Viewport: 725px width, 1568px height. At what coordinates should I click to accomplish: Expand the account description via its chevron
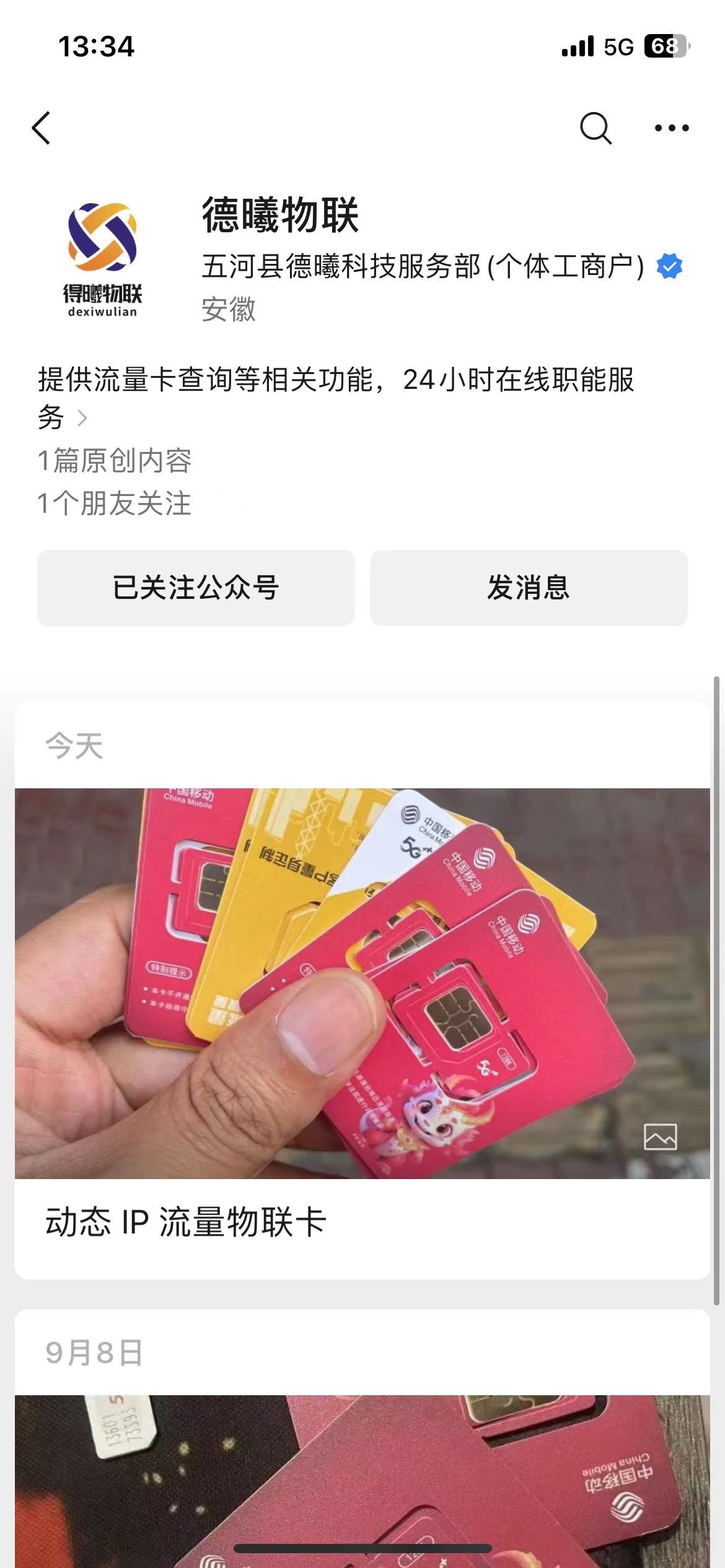(x=82, y=419)
